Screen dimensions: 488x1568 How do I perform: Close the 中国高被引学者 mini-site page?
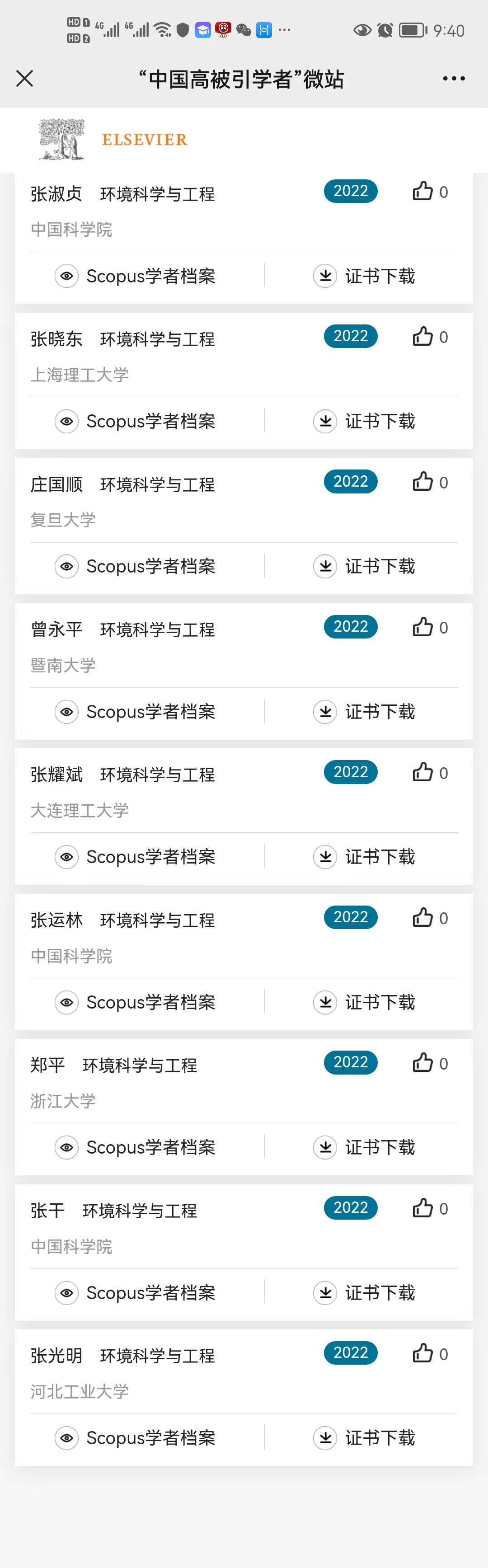[x=24, y=79]
